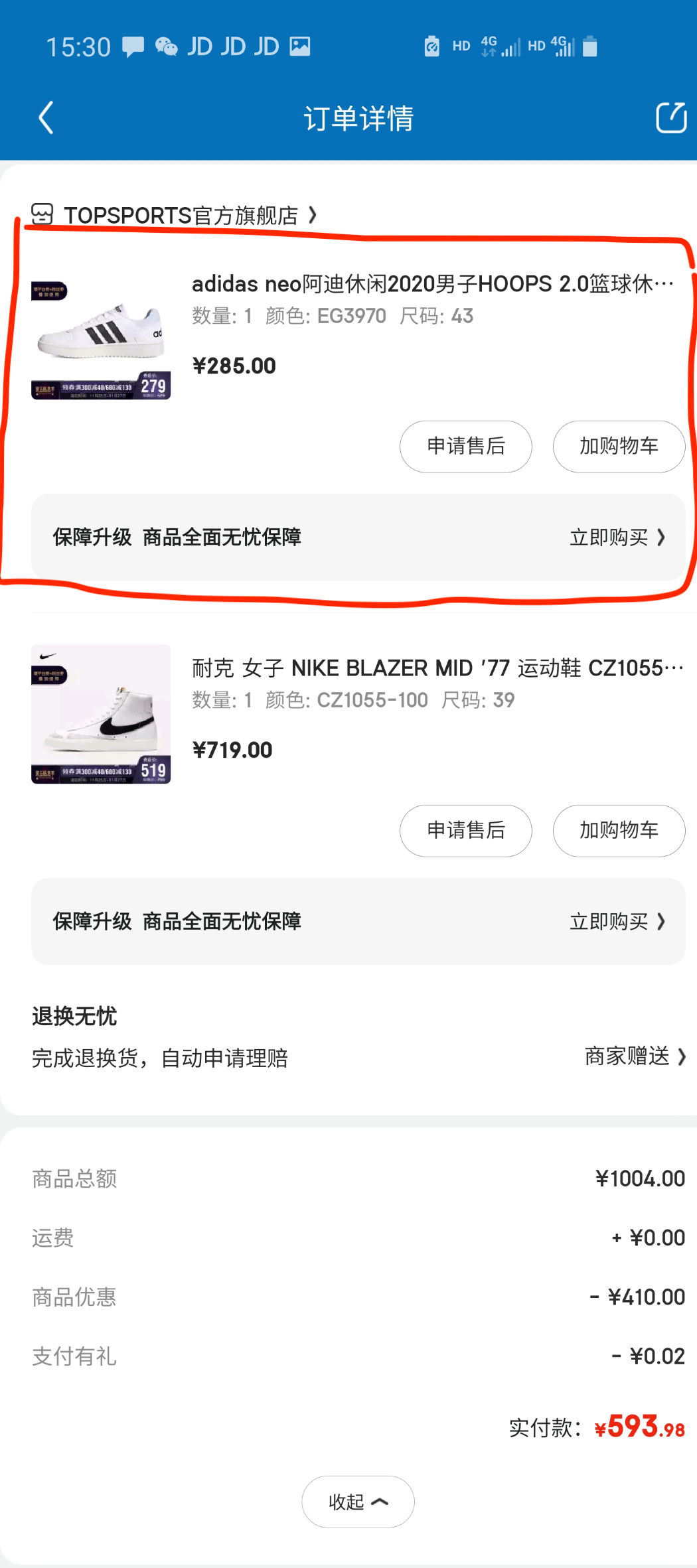697x1568 pixels.
Task: Tap 加购物车 for the Nike Blazer
Action: [x=618, y=830]
